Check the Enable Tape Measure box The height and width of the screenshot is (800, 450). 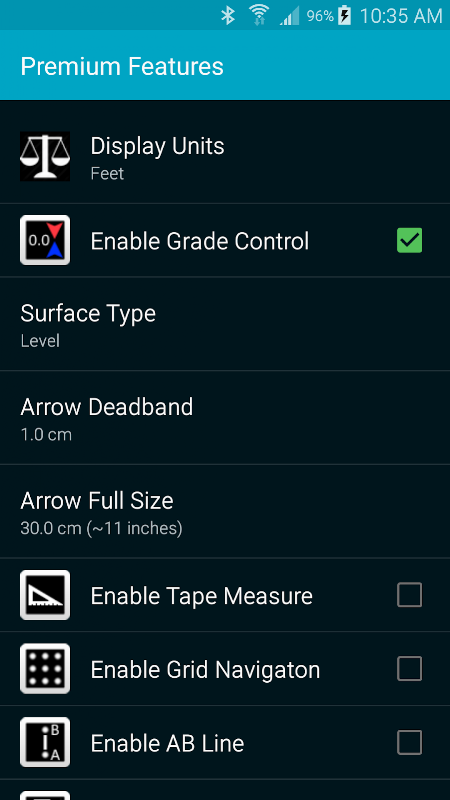coord(409,595)
